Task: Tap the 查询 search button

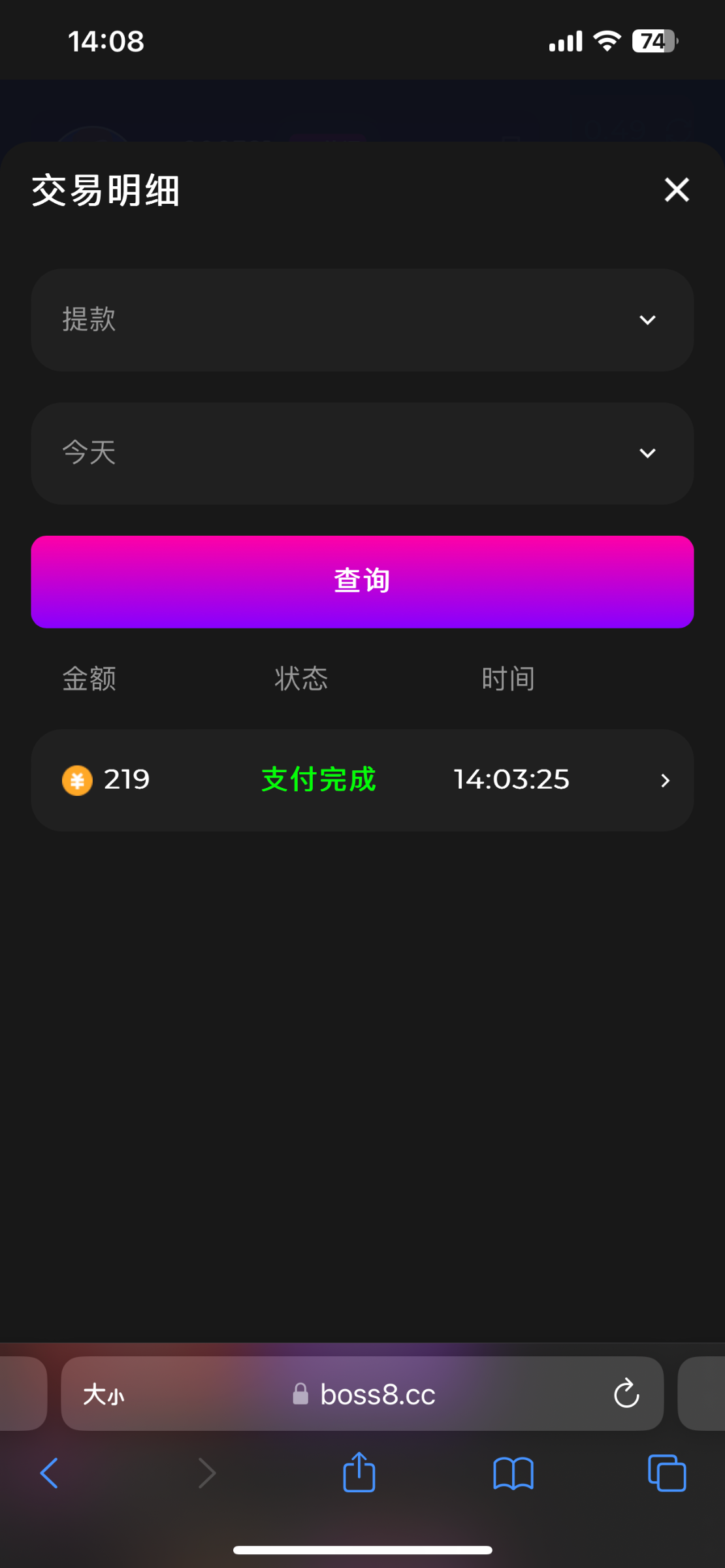Action: click(362, 581)
